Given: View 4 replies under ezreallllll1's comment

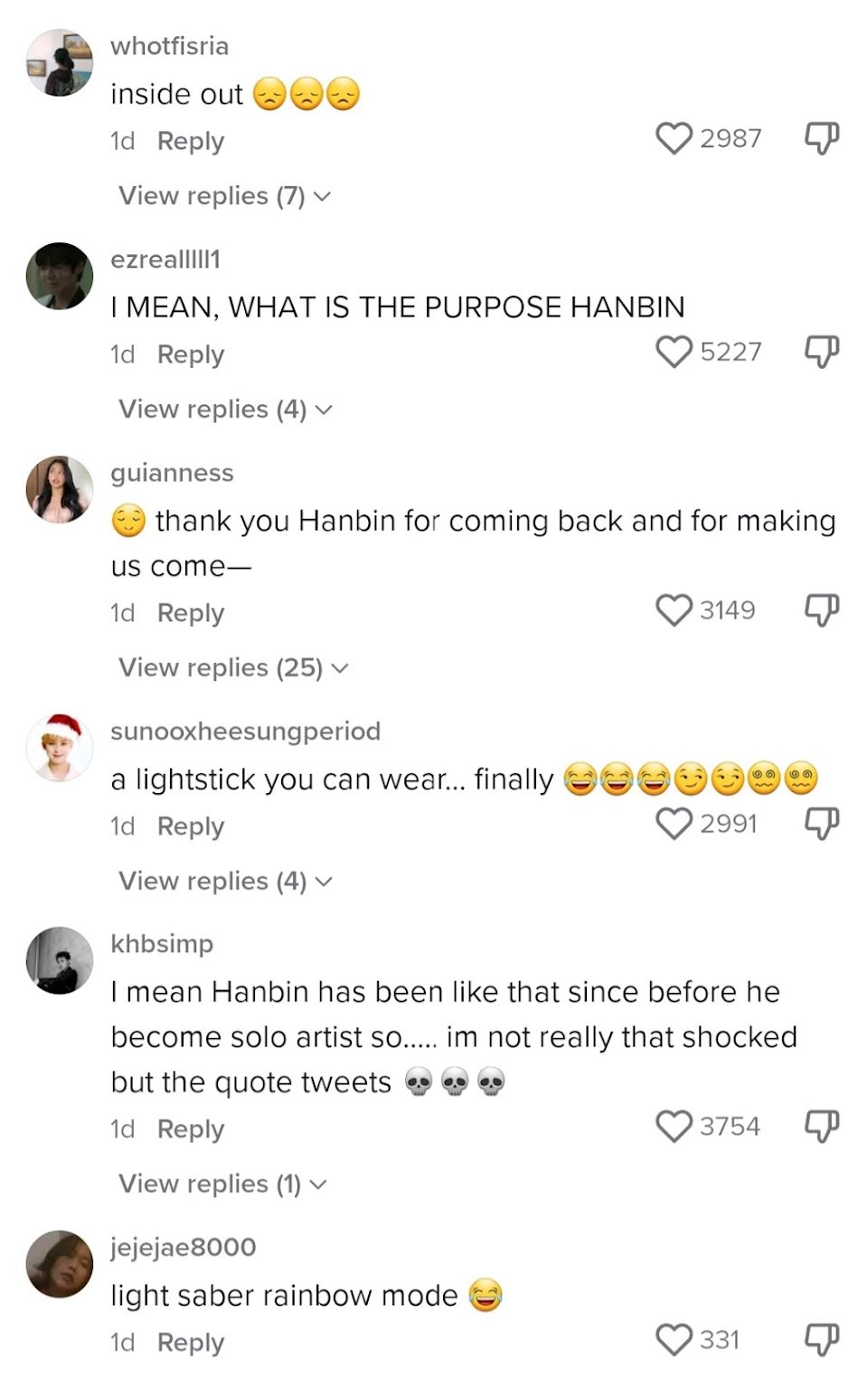Looking at the screenshot, I should tap(225, 409).
